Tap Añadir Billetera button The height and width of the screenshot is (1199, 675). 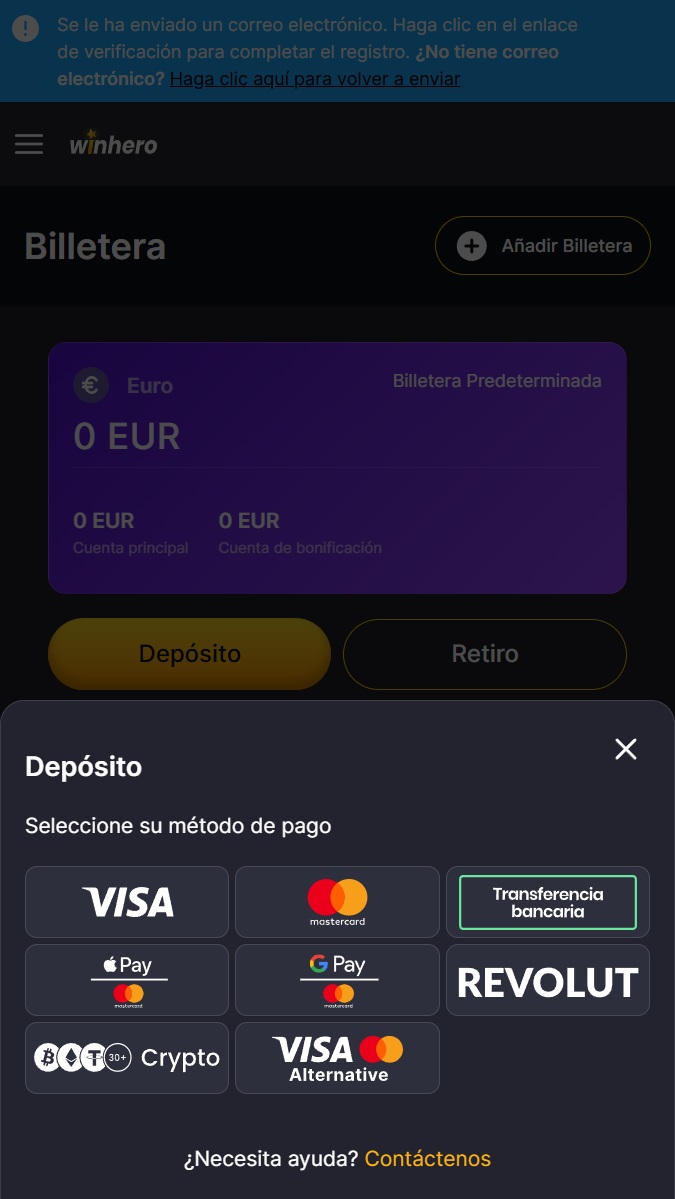tap(543, 245)
